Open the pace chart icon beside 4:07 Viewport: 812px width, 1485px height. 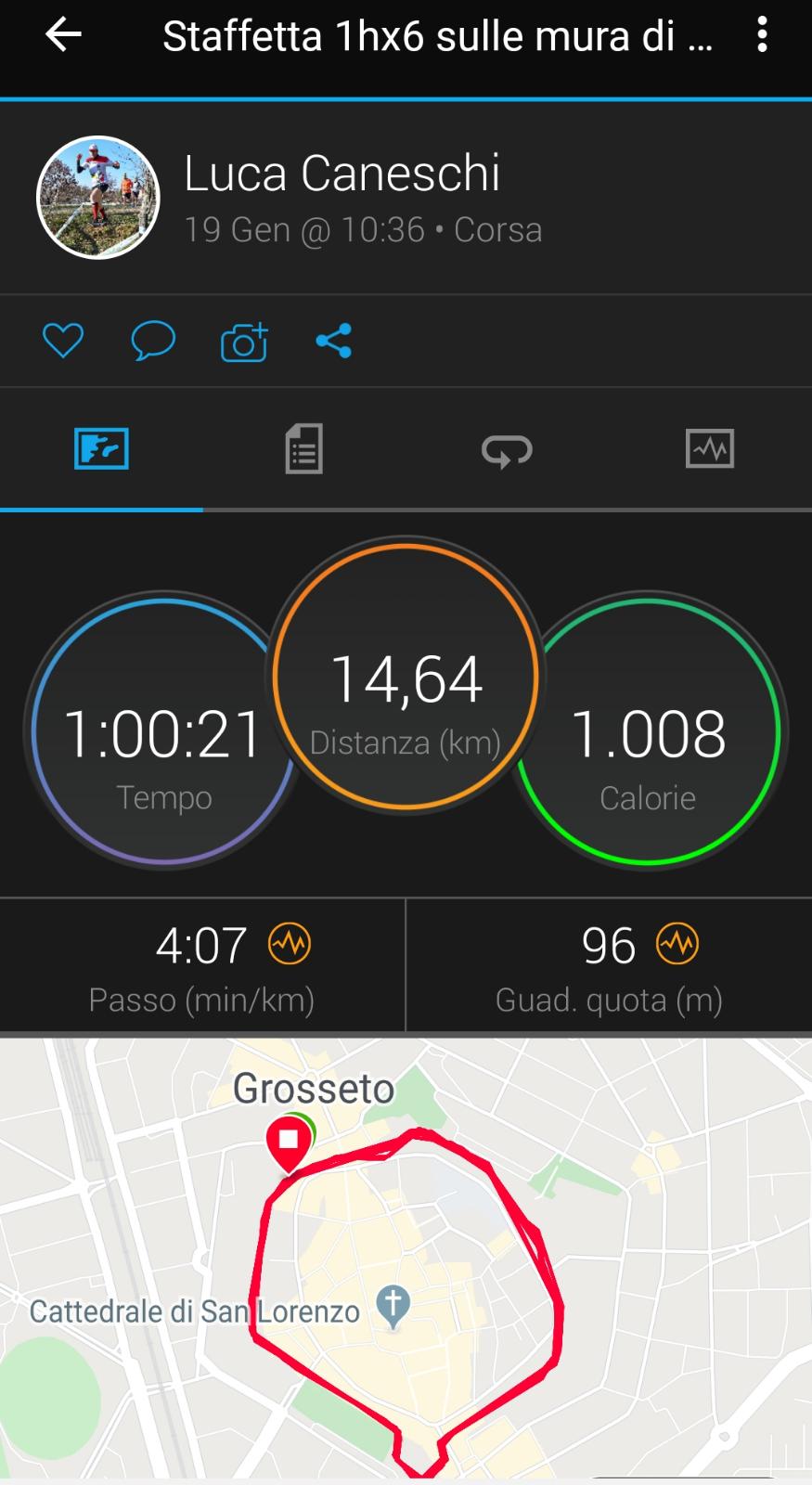[x=290, y=945]
